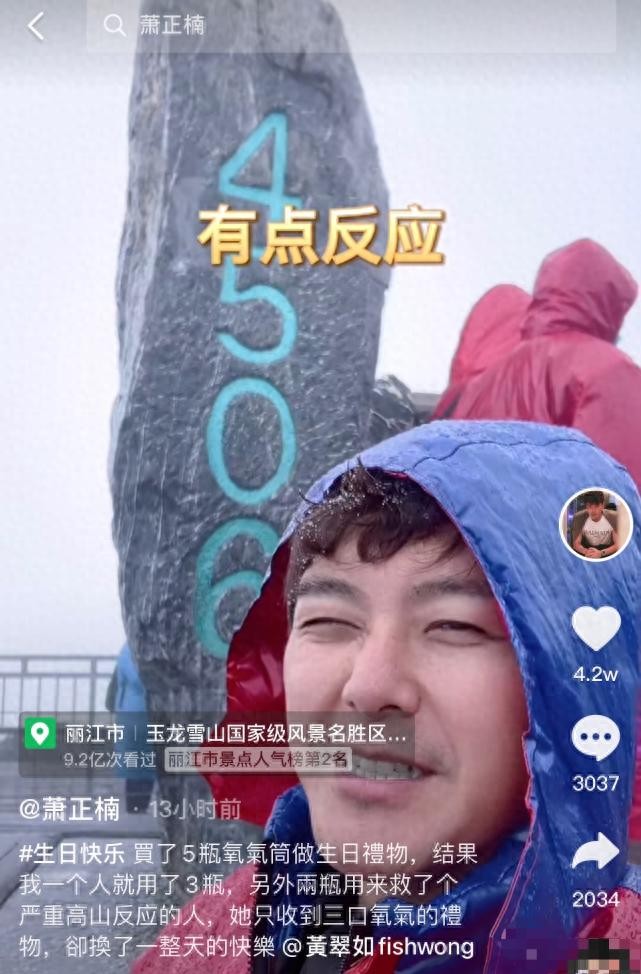641x974 pixels.
Task: Open the #生日快乐 hashtag
Action: tap(66, 854)
